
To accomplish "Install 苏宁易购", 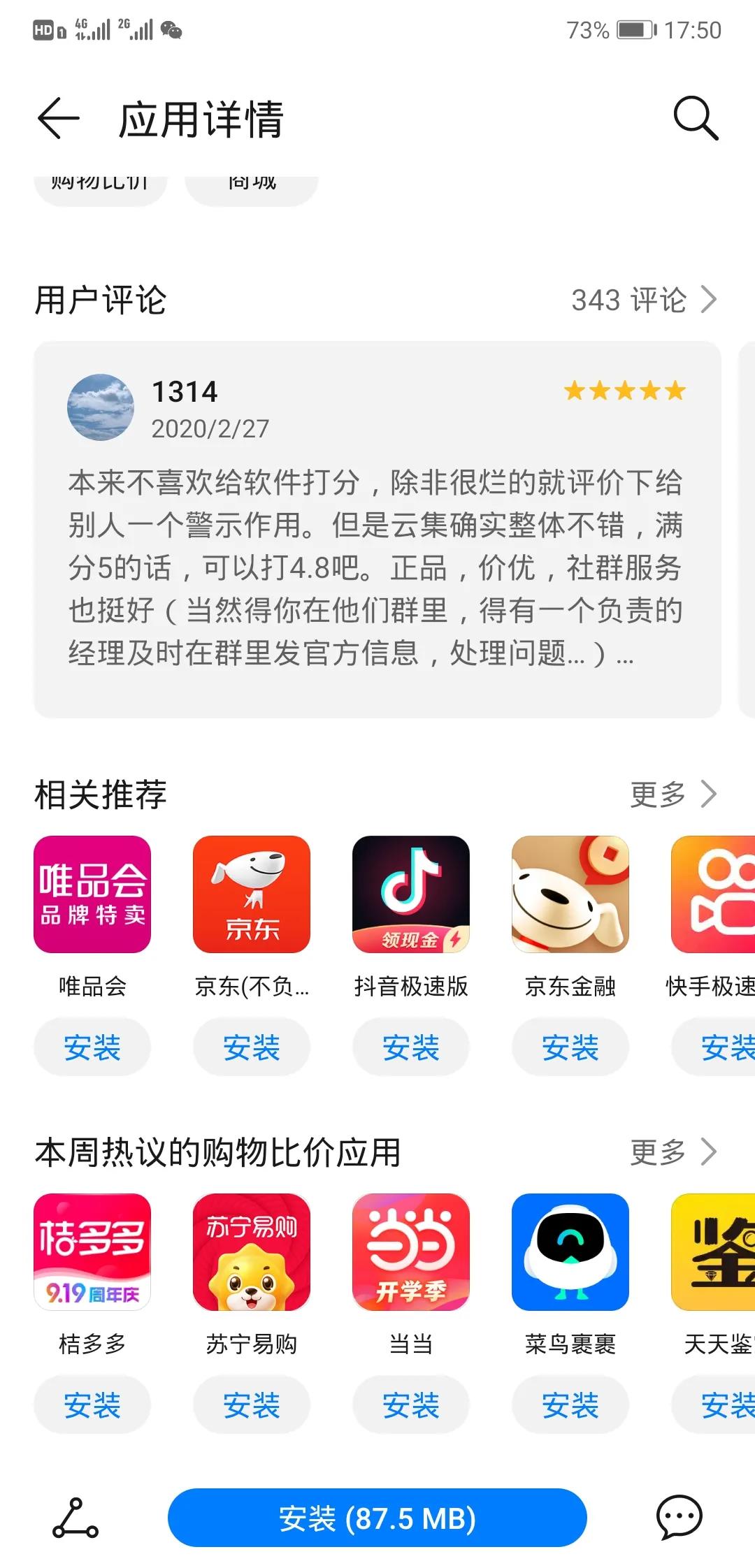I will click(252, 1404).
